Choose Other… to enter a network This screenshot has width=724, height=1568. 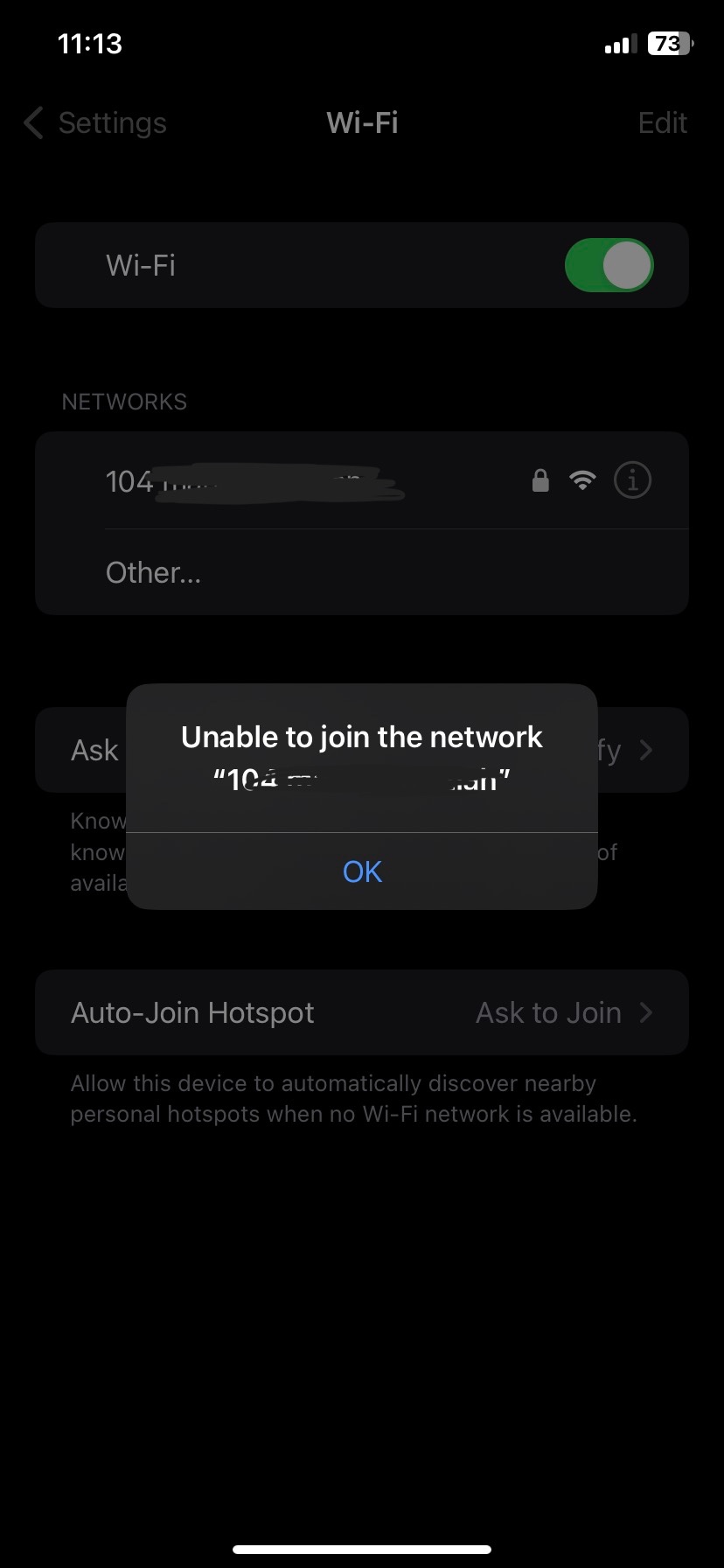click(154, 573)
